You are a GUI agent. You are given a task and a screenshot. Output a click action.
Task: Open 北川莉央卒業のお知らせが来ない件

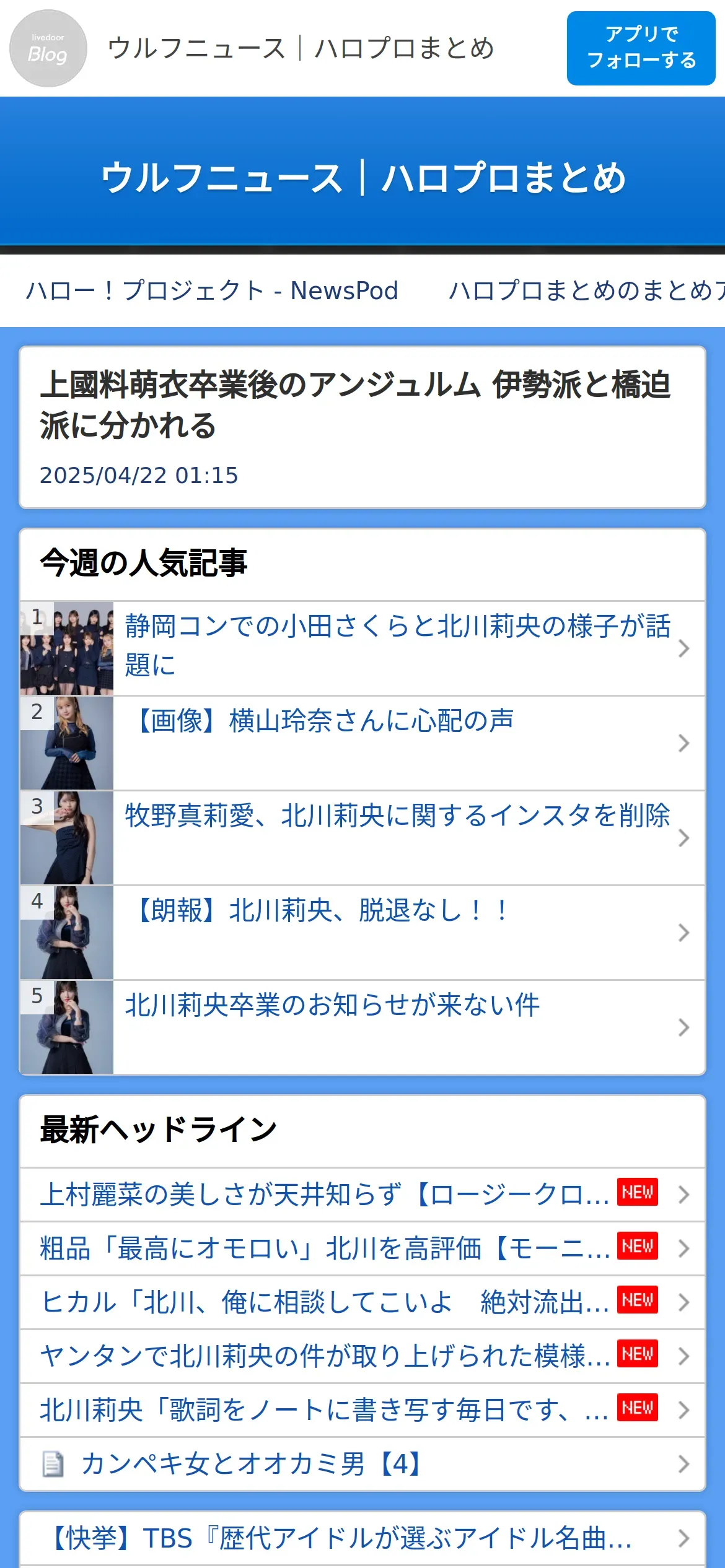332,1006
